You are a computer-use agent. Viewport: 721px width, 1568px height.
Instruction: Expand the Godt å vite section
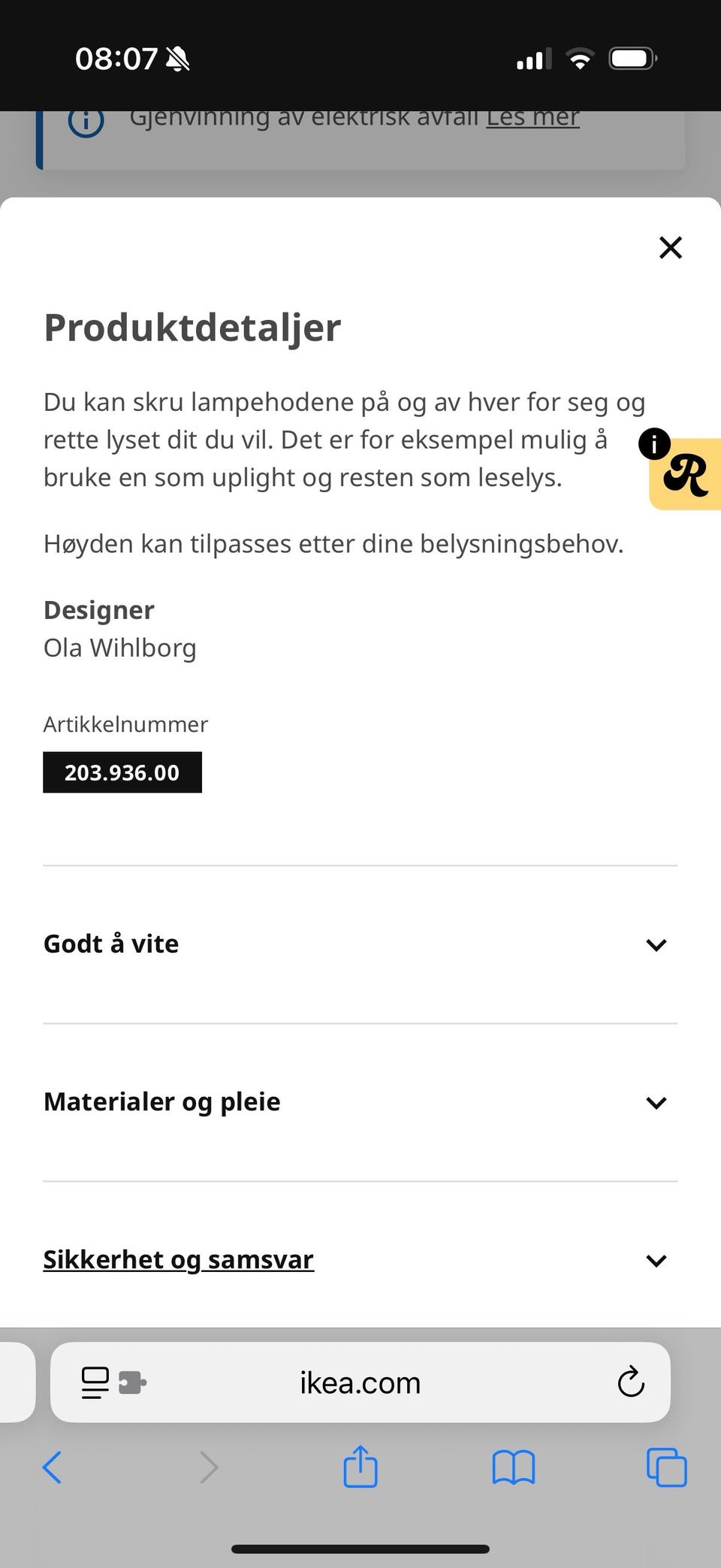[655, 944]
